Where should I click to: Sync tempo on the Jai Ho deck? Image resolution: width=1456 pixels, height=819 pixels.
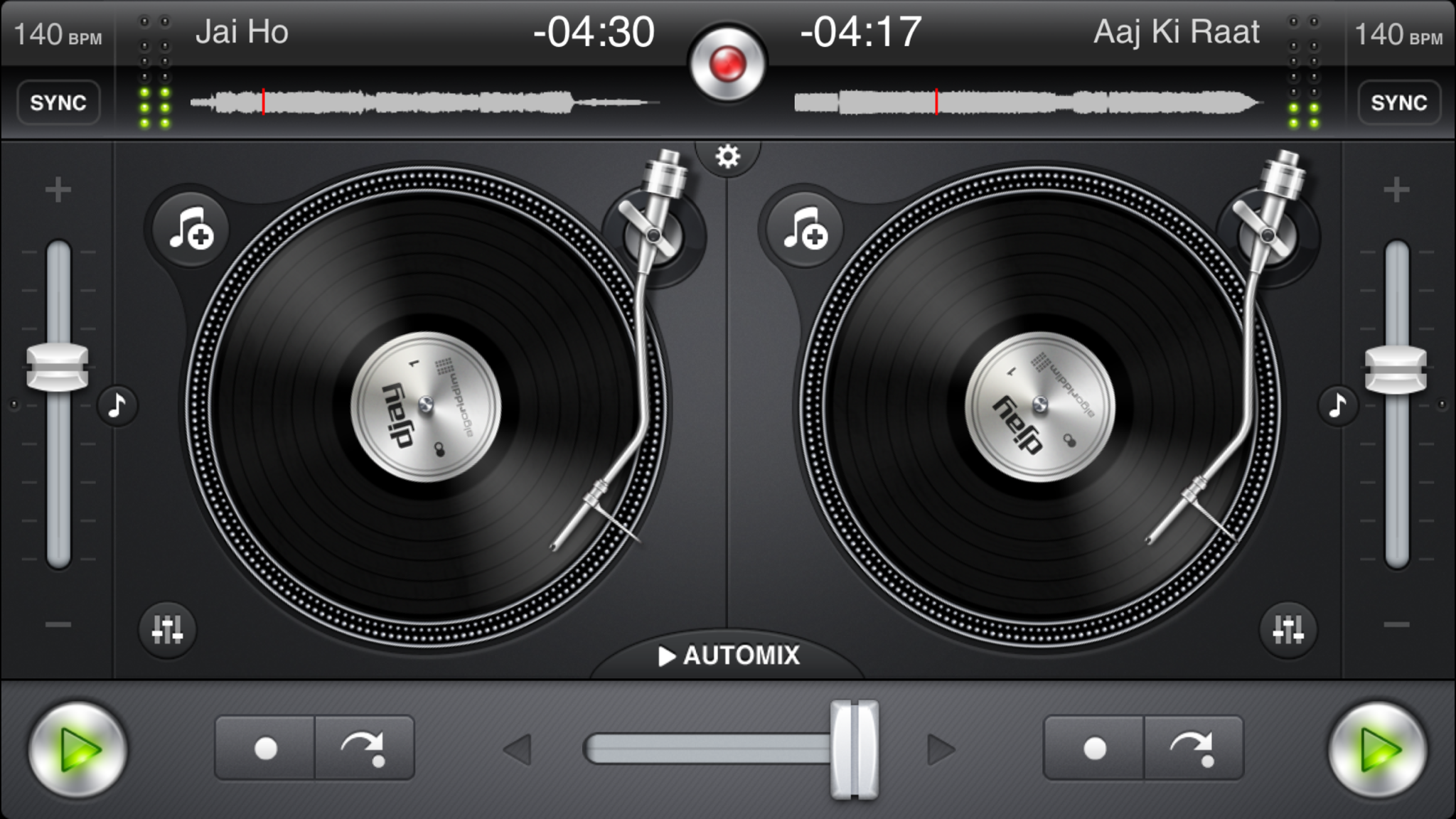[58, 103]
